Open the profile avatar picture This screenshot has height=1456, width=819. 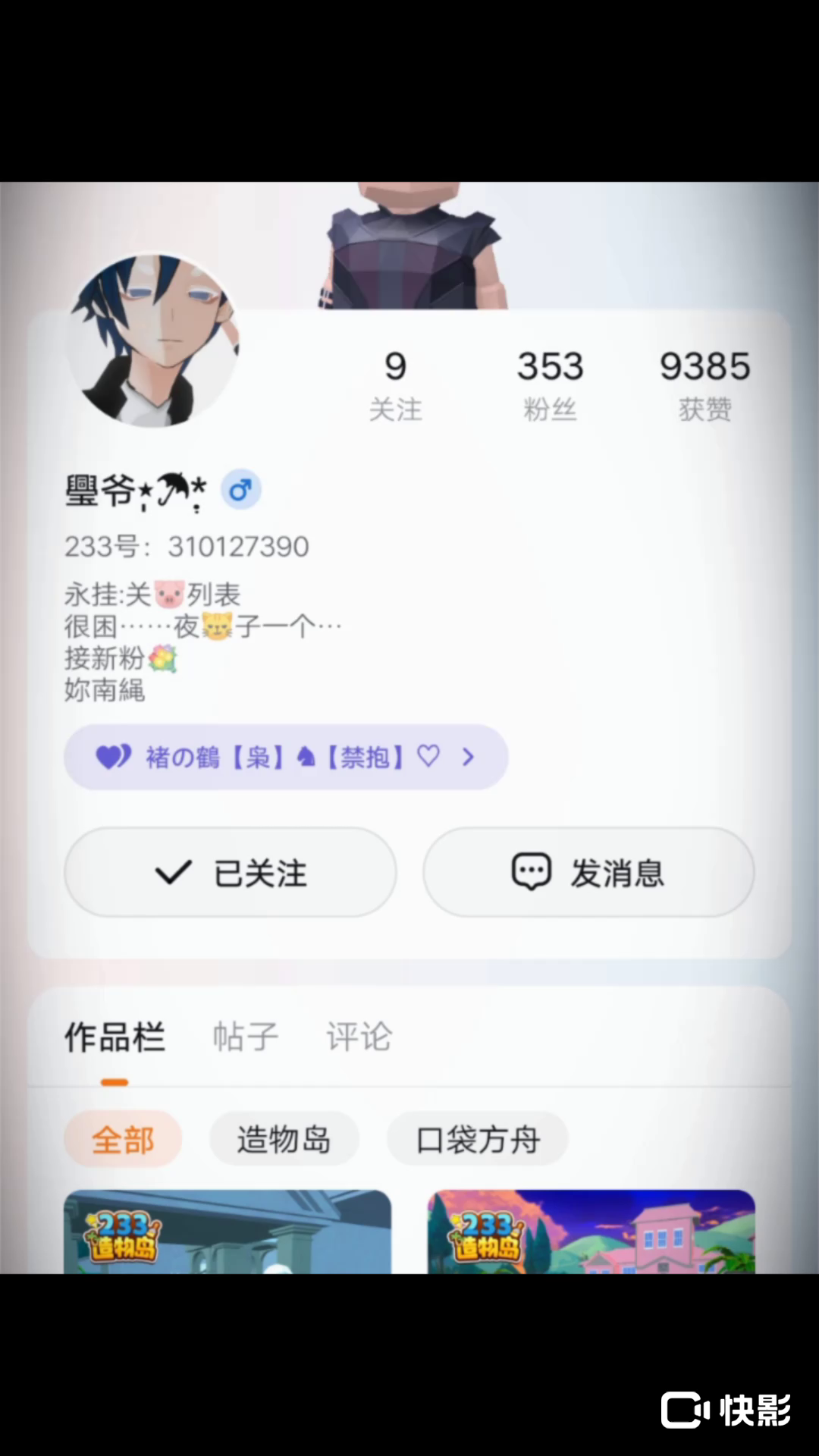tap(152, 340)
